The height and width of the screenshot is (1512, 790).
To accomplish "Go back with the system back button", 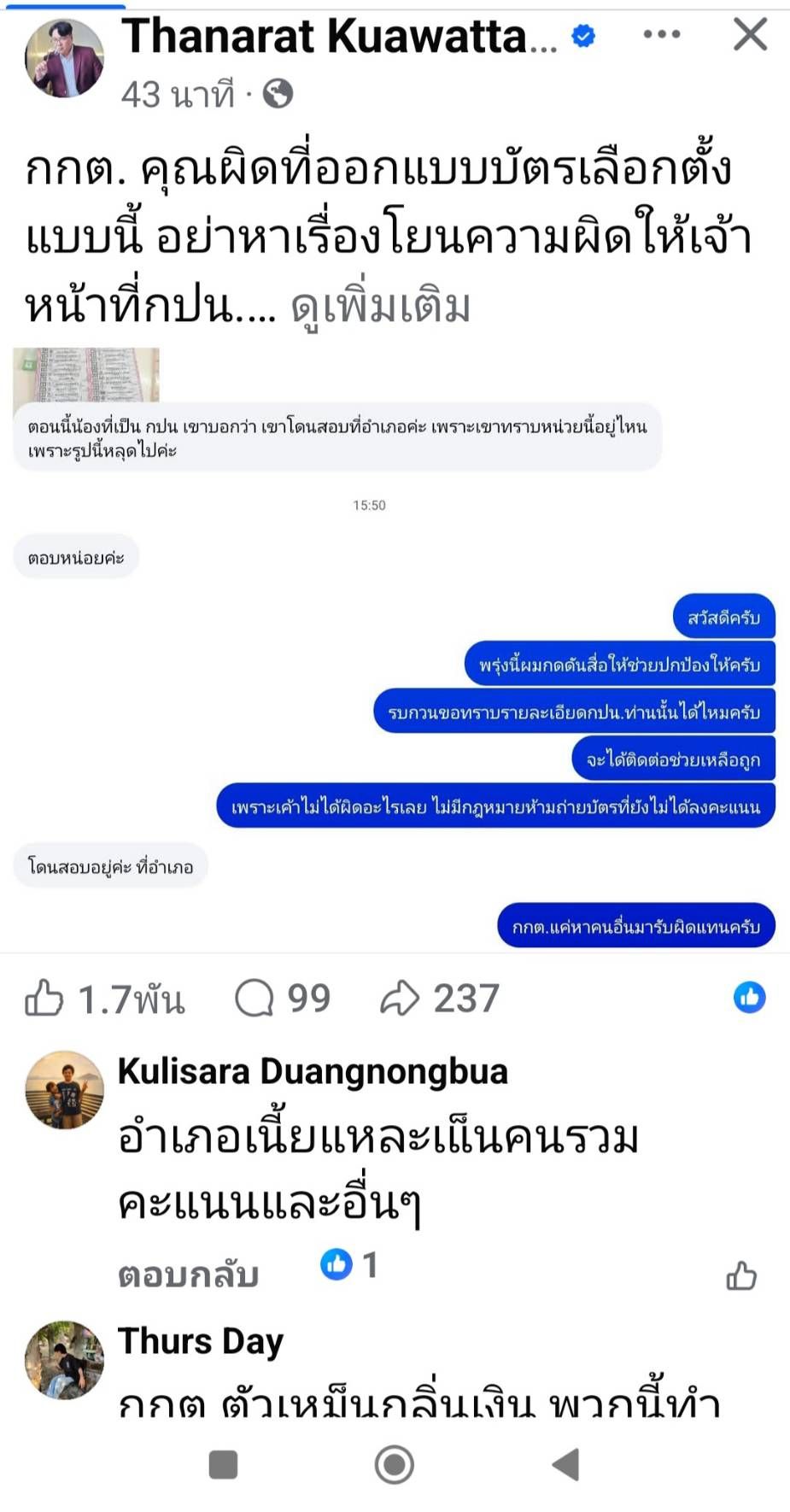I will point(565,1464).
